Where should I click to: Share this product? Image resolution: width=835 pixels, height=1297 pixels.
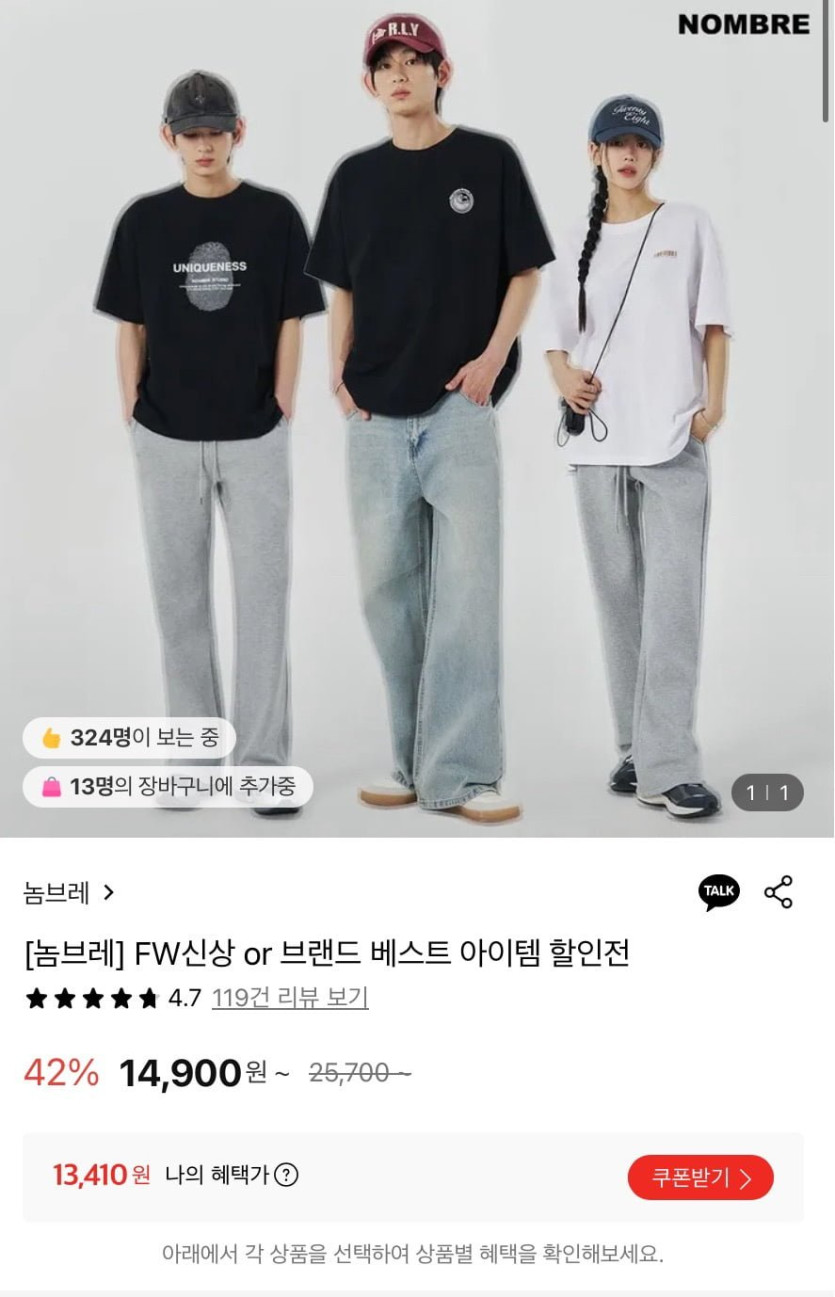pyautogui.click(x=778, y=892)
